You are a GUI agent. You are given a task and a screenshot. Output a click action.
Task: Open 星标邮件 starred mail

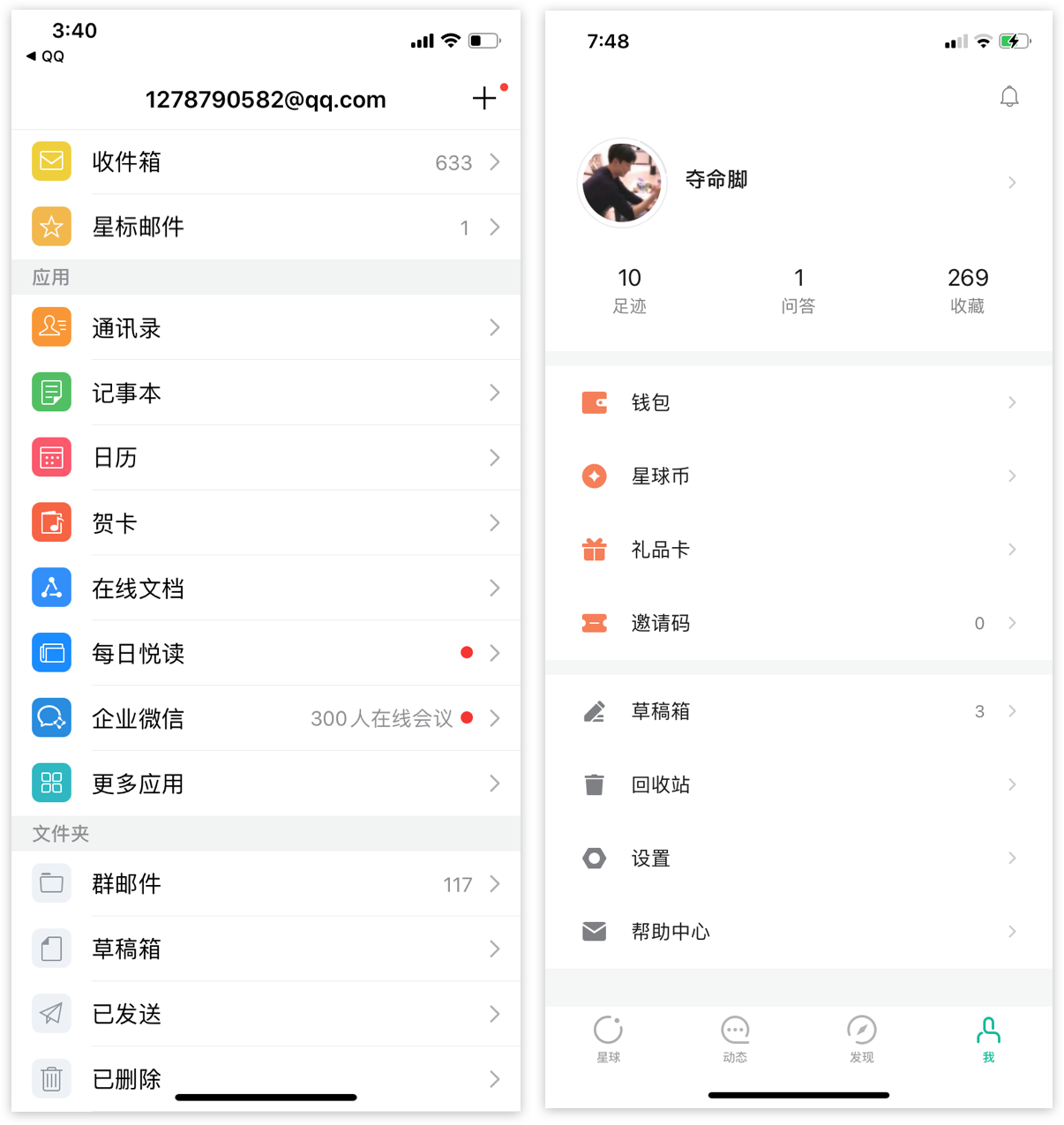coord(265,228)
